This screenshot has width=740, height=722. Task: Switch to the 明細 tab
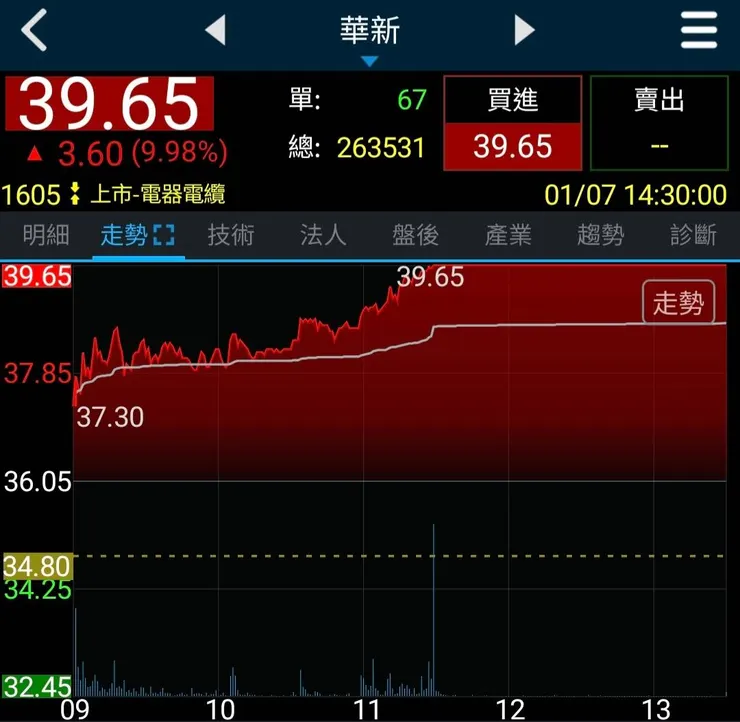coord(46,235)
